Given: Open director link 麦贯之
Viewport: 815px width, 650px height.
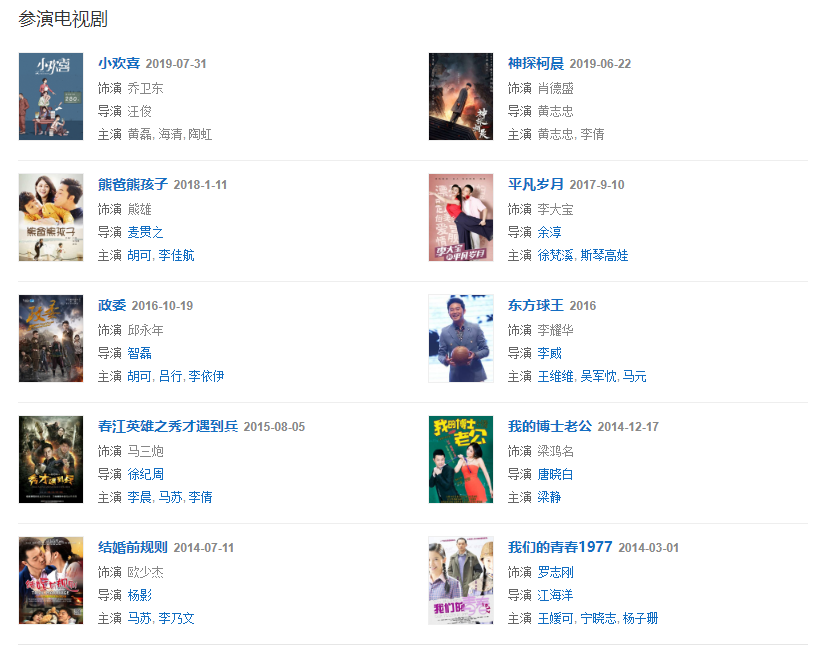Looking at the screenshot, I should [145, 232].
